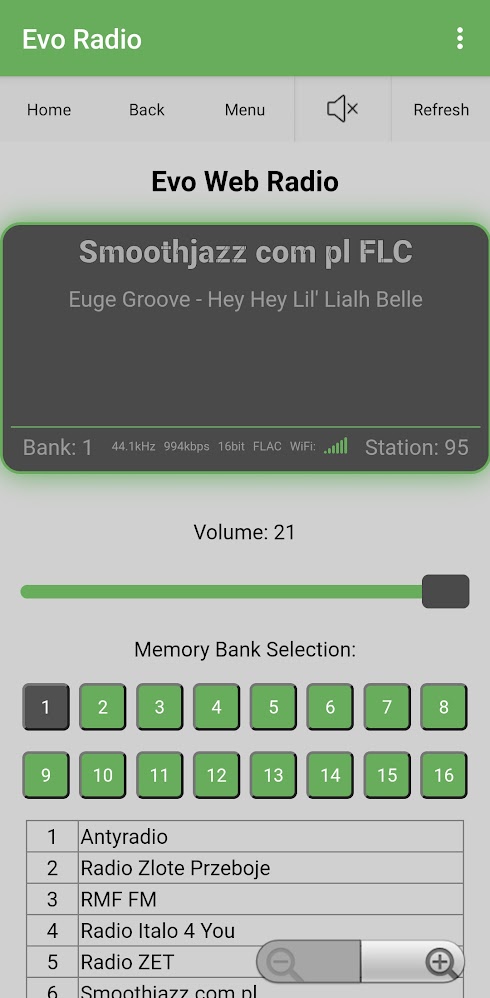Refresh the radio page
The image size is (490, 998).
(x=441, y=109)
